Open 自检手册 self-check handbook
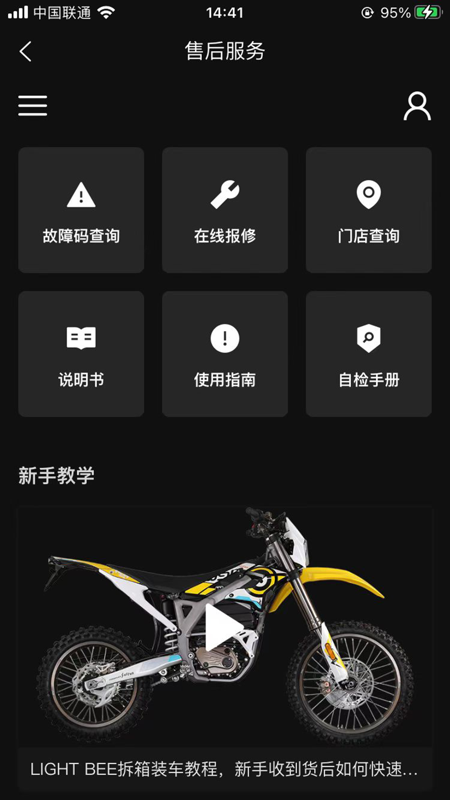Image resolution: width=450 pixels, height=800 pixels. pos(369,354)
